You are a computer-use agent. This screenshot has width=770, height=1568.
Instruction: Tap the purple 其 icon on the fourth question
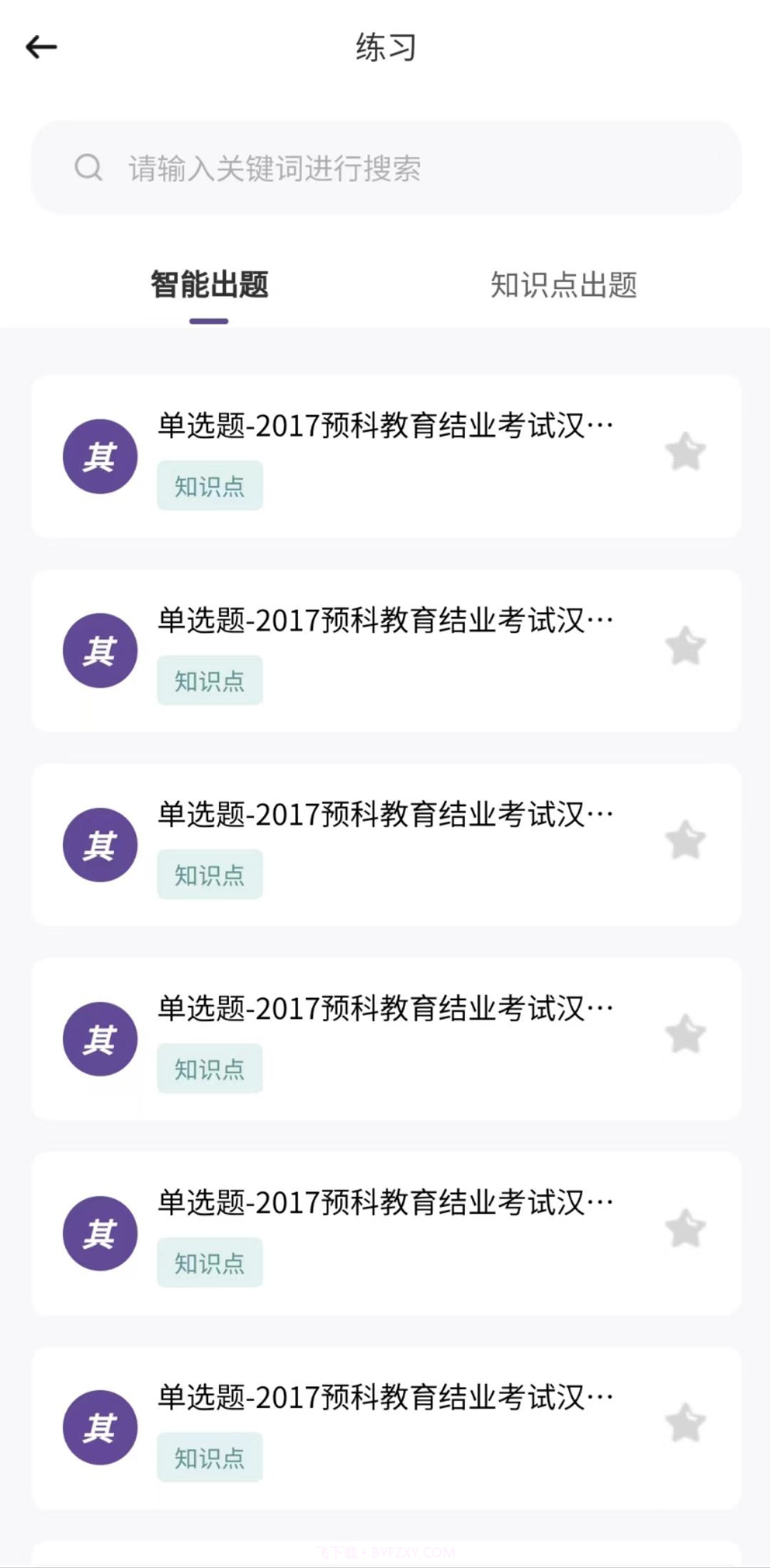coord(100,1039)
